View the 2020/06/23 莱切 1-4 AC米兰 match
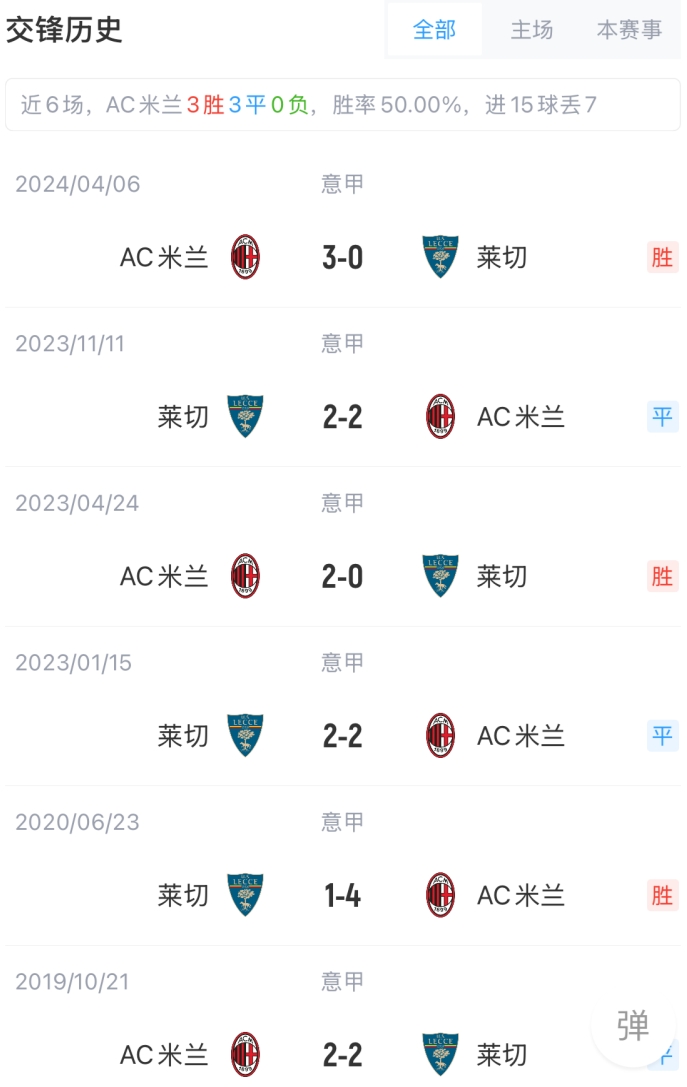The height and width of the screenshot is (1087, 687). tap(342, 895)
